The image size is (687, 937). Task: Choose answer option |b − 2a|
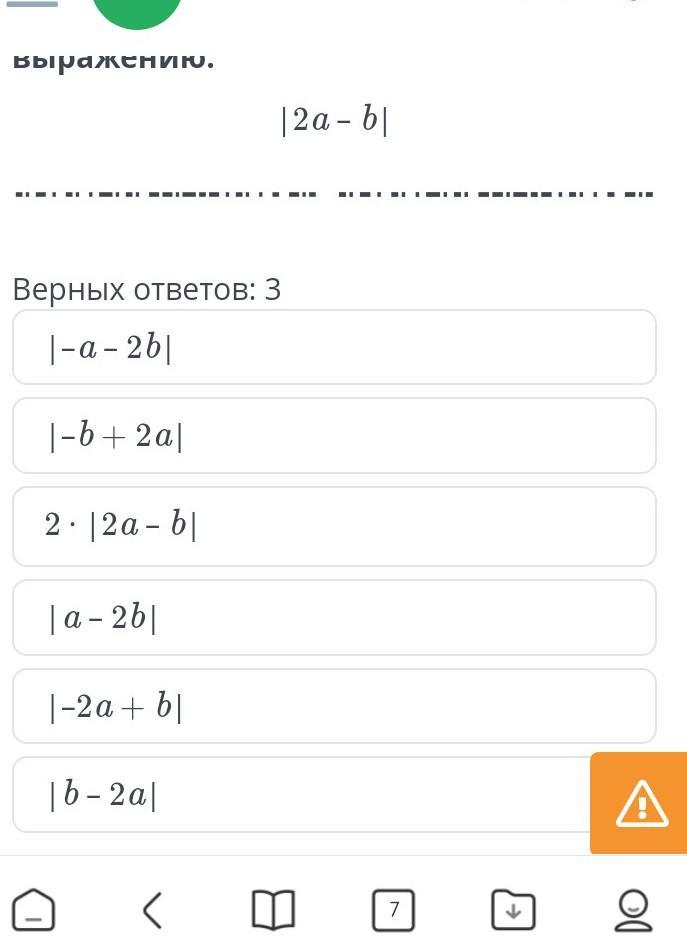click(x=300, y=794)
